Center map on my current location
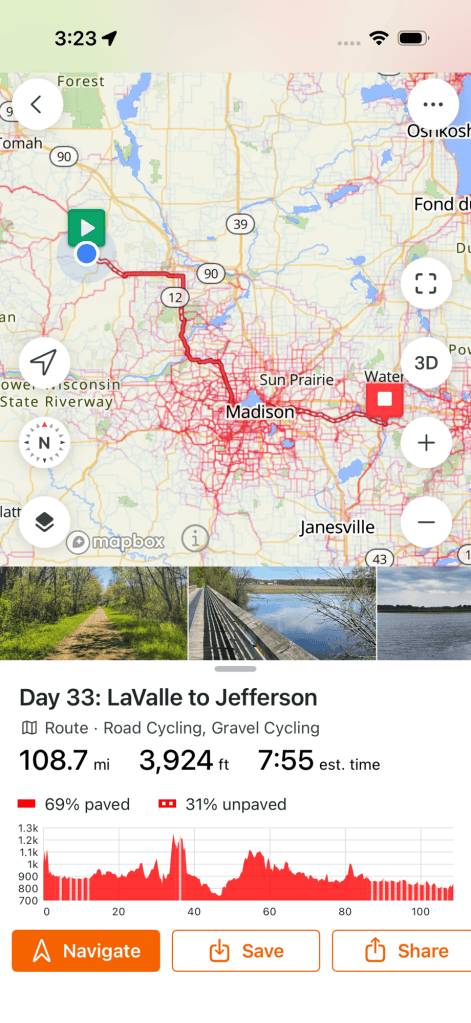Screen dimensions: 471x1023 (44, 363)
